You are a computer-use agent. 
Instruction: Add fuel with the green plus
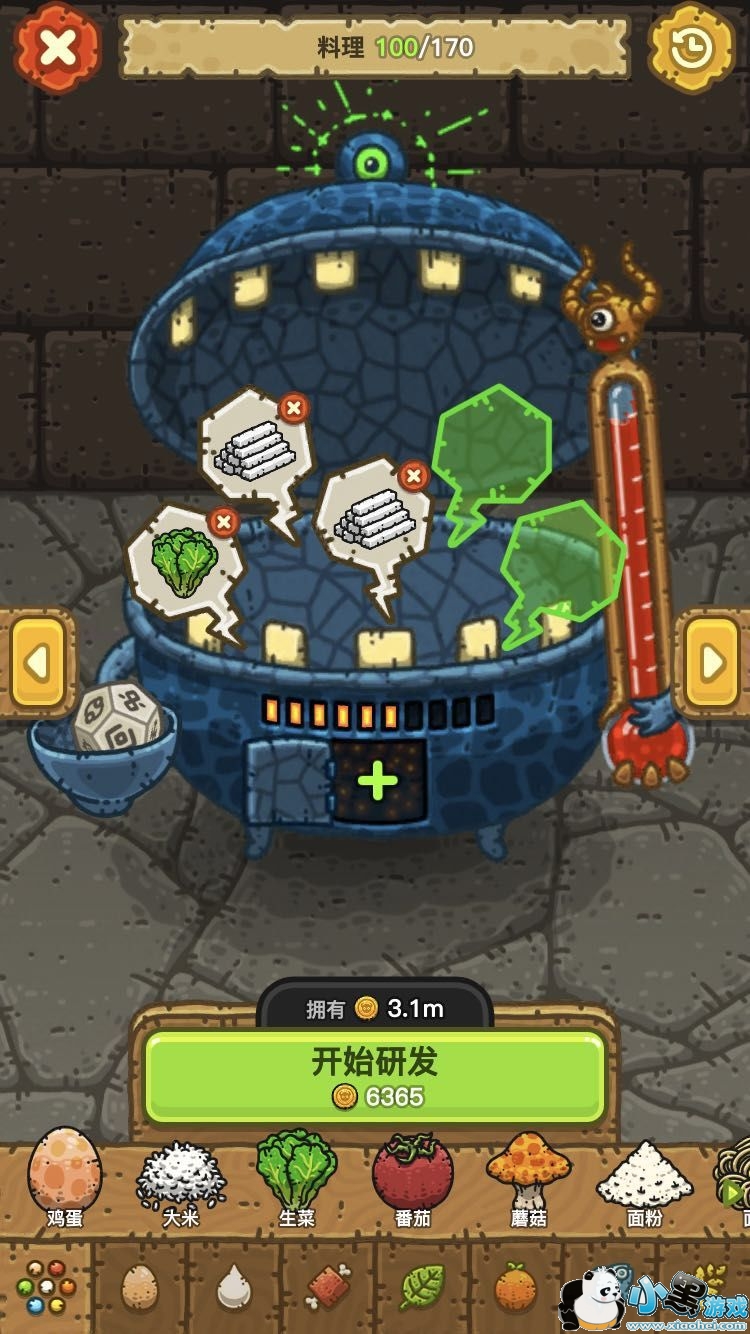377,781
